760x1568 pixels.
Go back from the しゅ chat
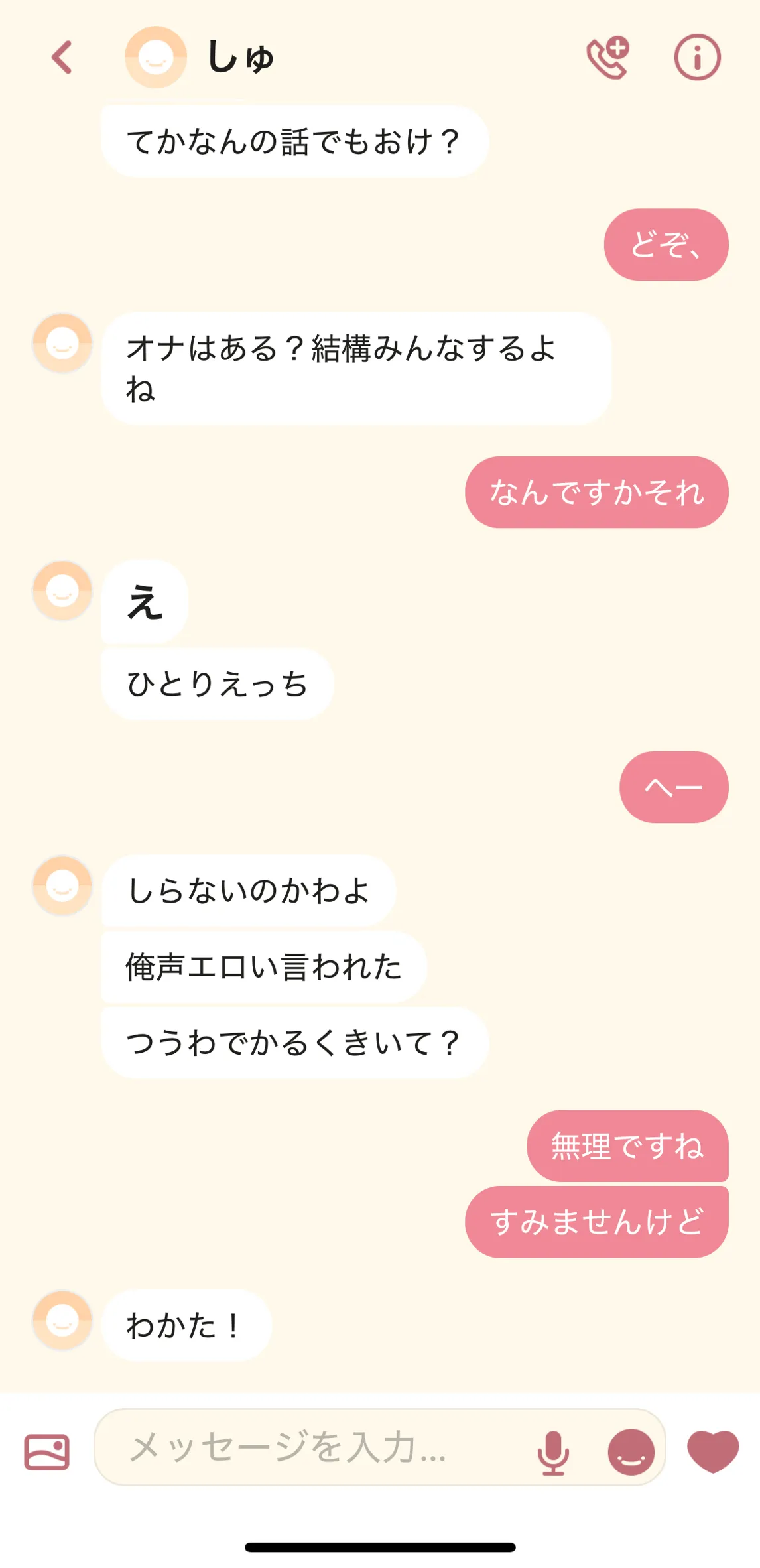click(x=62, y=57)
